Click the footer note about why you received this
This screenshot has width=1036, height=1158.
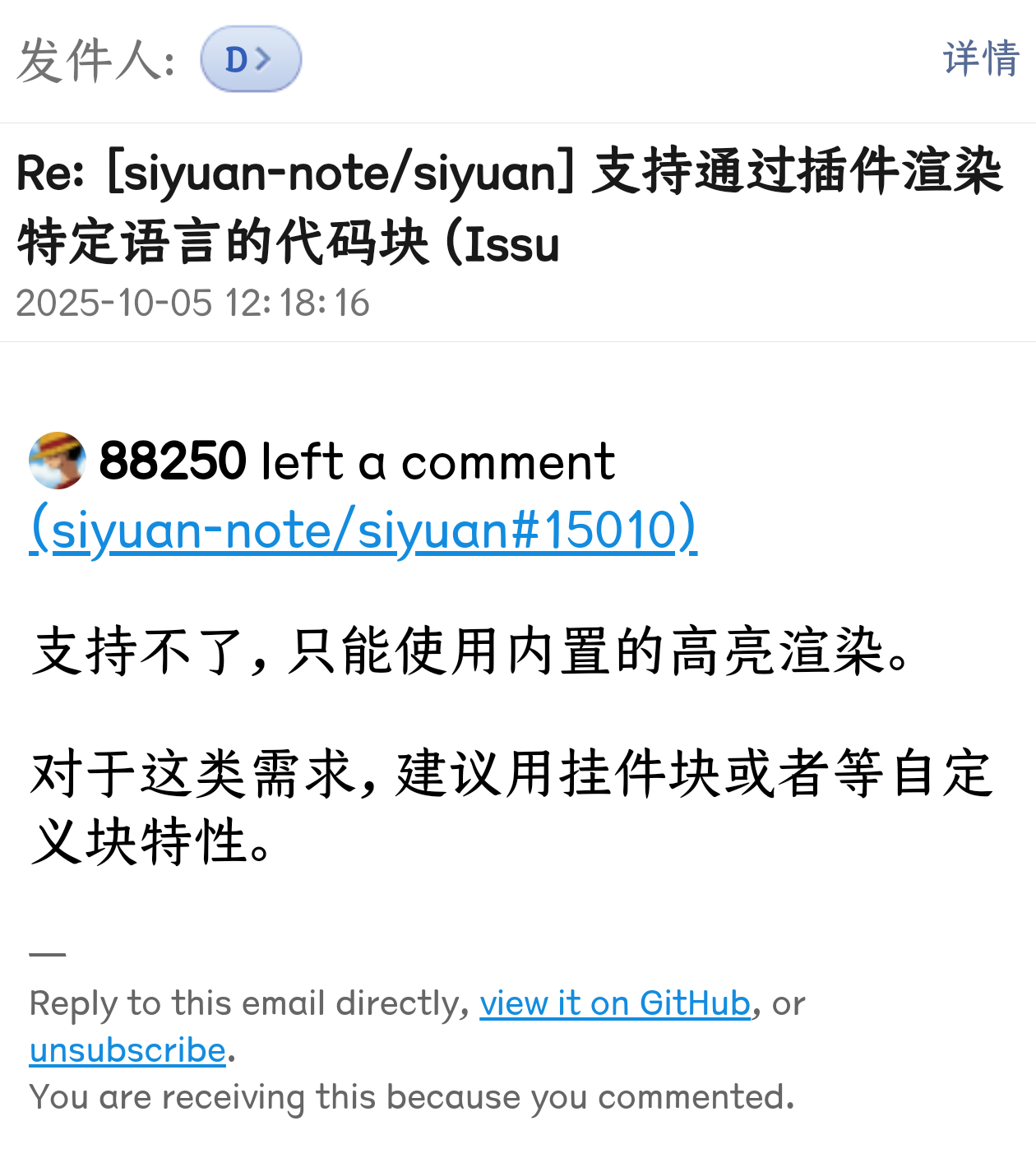(x=411, y=1095)
